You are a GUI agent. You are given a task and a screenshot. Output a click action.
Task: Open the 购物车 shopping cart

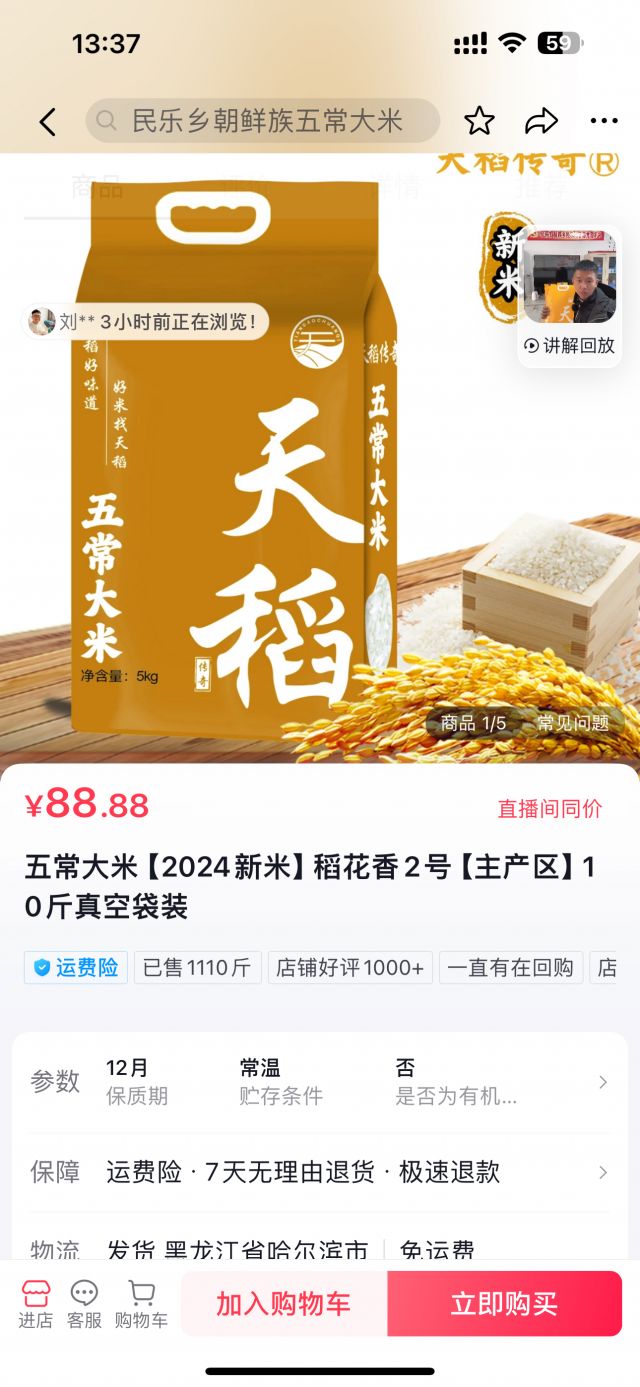coord(141,1304)
